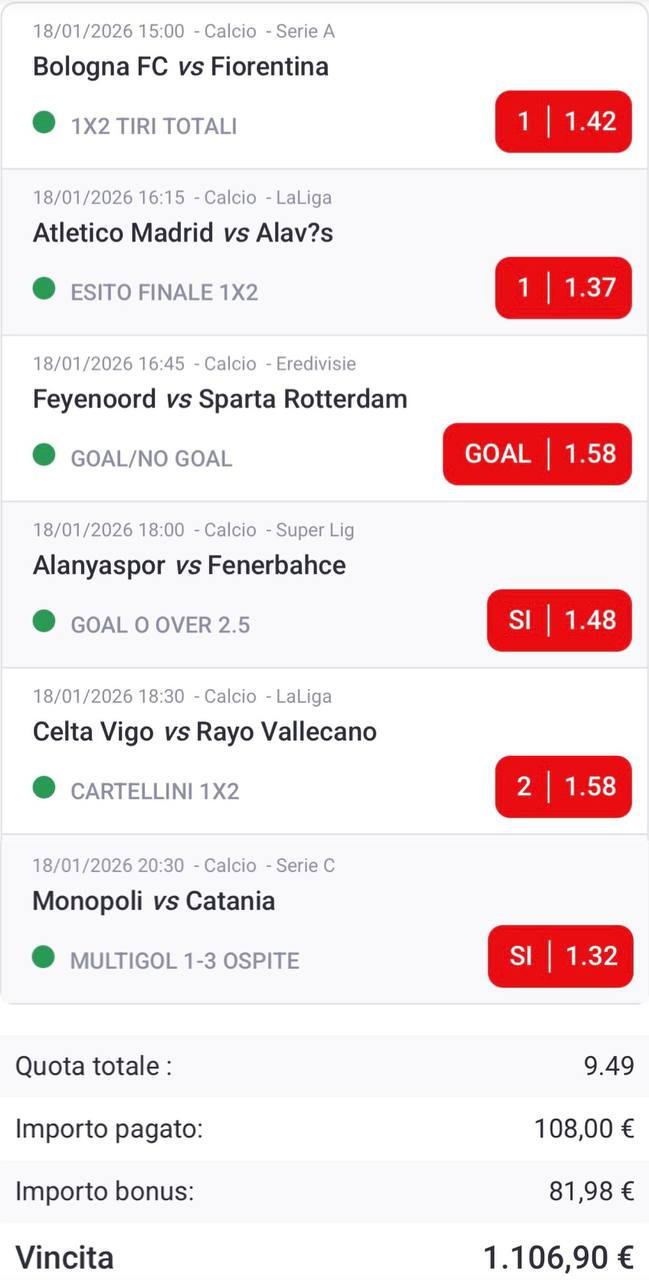Viewport: 649px width, 1280px height.
Task: Open the Bologna FC vs Fiorentina match
Action: (x=181, y=67)
